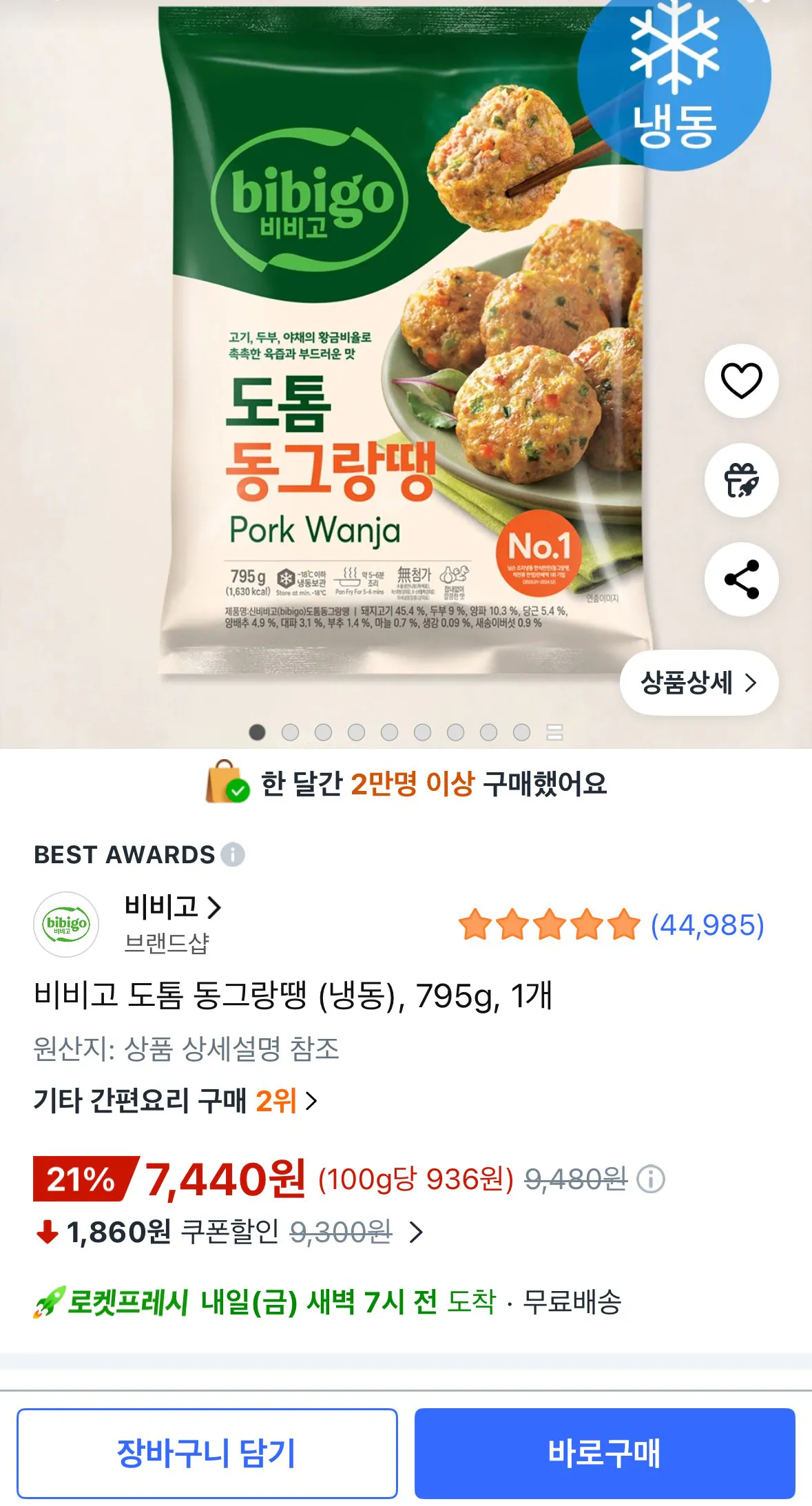Screen dimensions: 812x1506
Task: Click the green shopping bag icon in the purchase banner
Action: [x=224, y=785]
